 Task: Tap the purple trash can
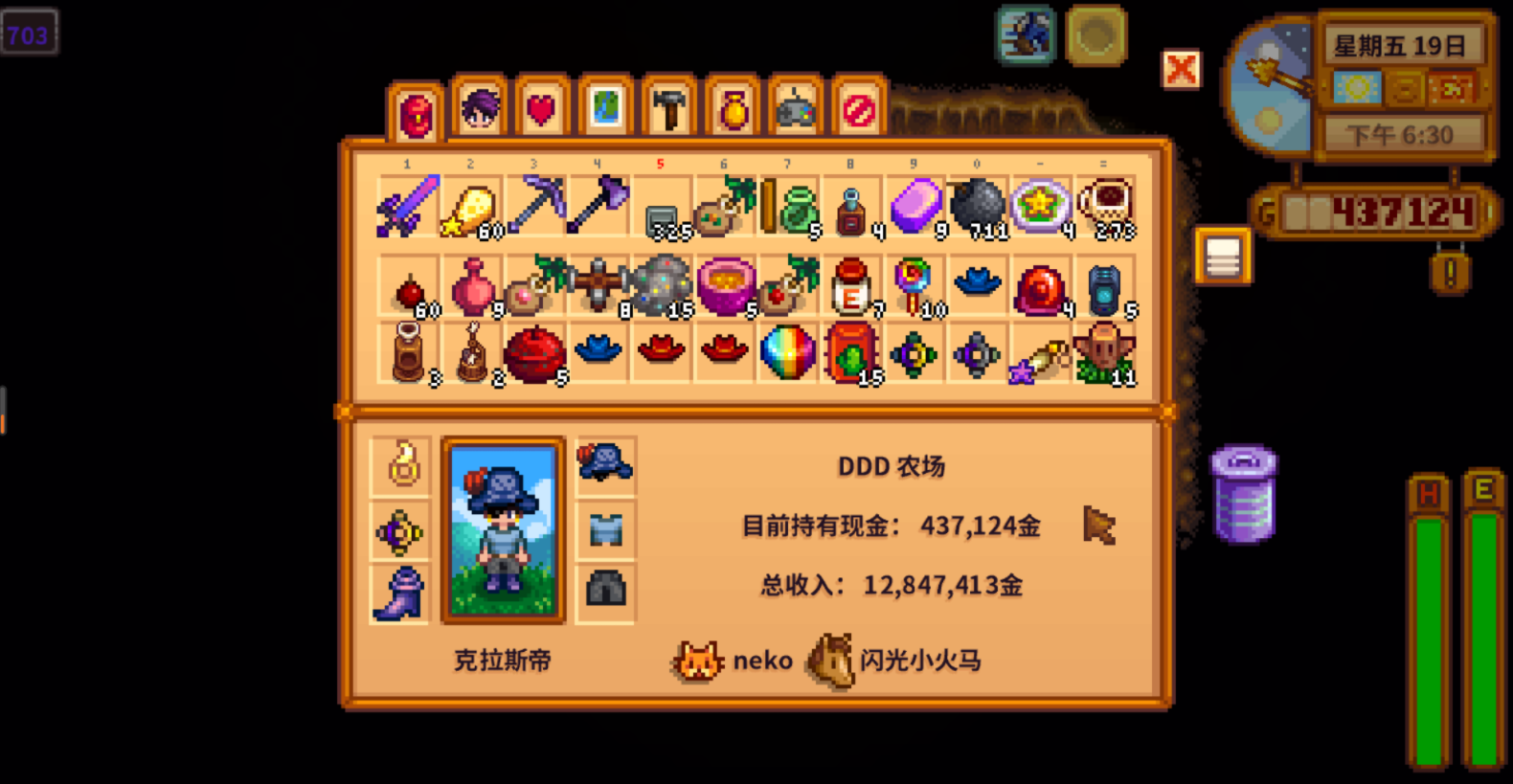tap(1243, 493)
